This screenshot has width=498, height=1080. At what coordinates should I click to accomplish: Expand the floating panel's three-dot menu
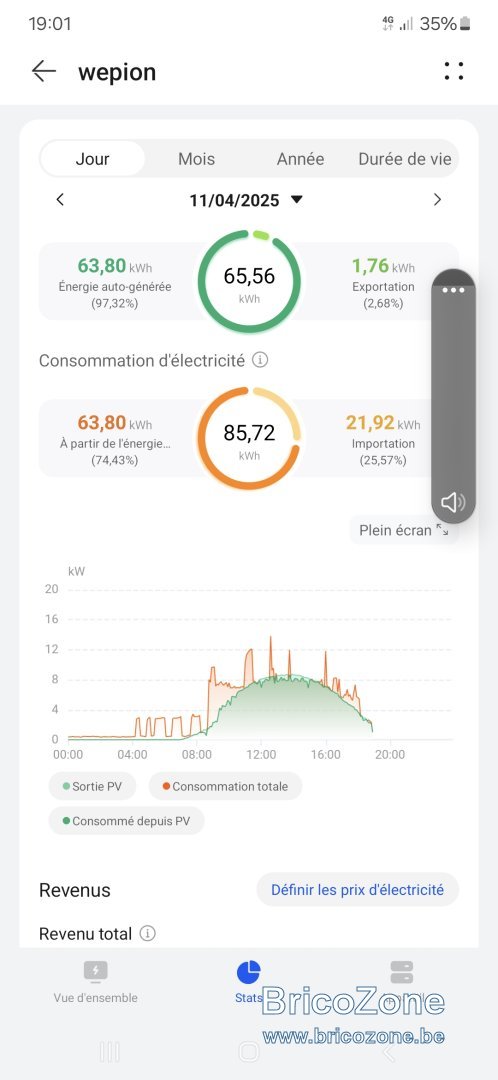click(453, 290)
